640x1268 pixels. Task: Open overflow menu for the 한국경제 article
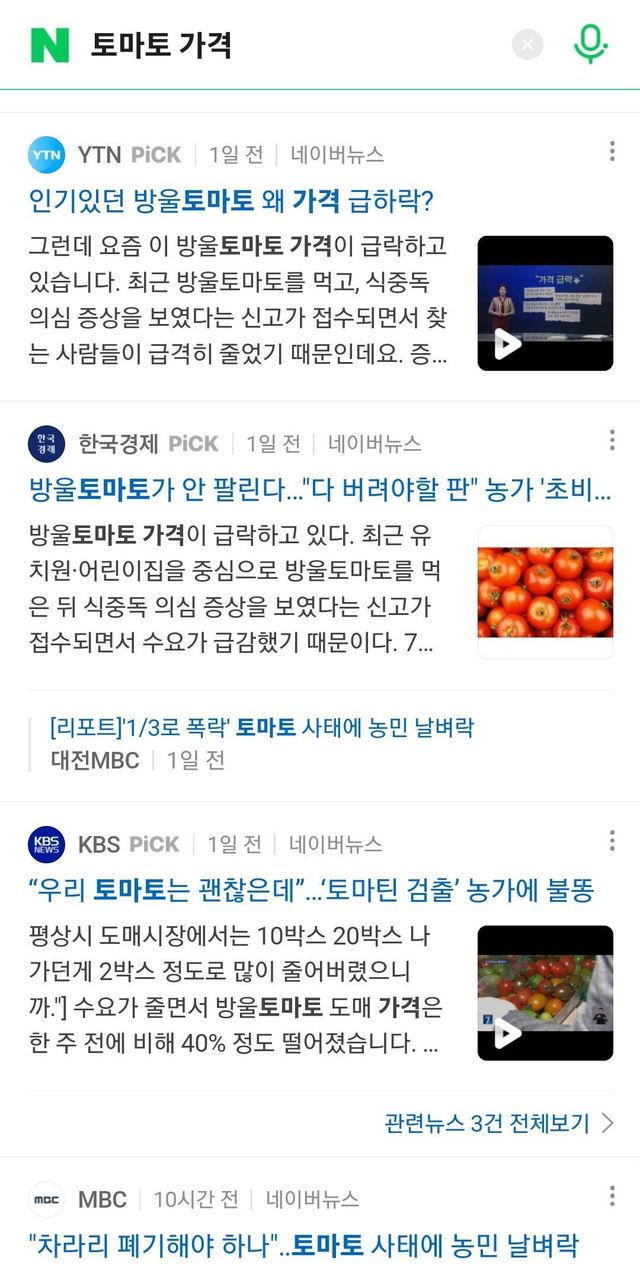(x=612, y=441)
